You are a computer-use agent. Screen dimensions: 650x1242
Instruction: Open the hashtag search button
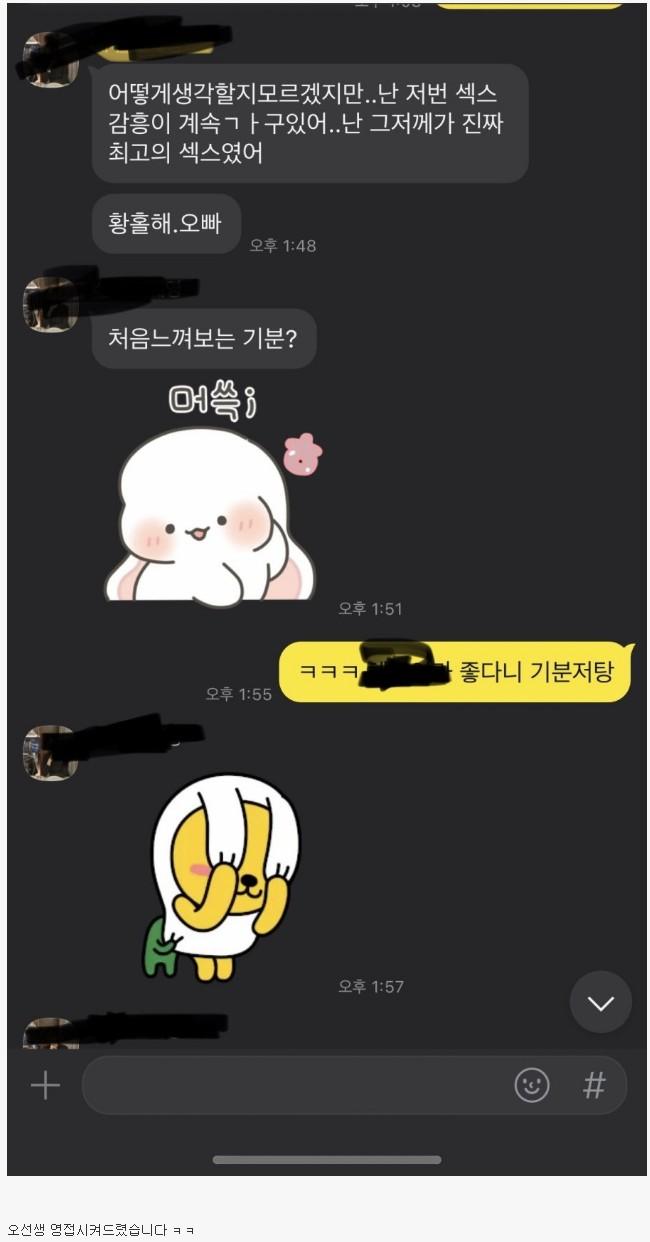tap(594, 1085)
